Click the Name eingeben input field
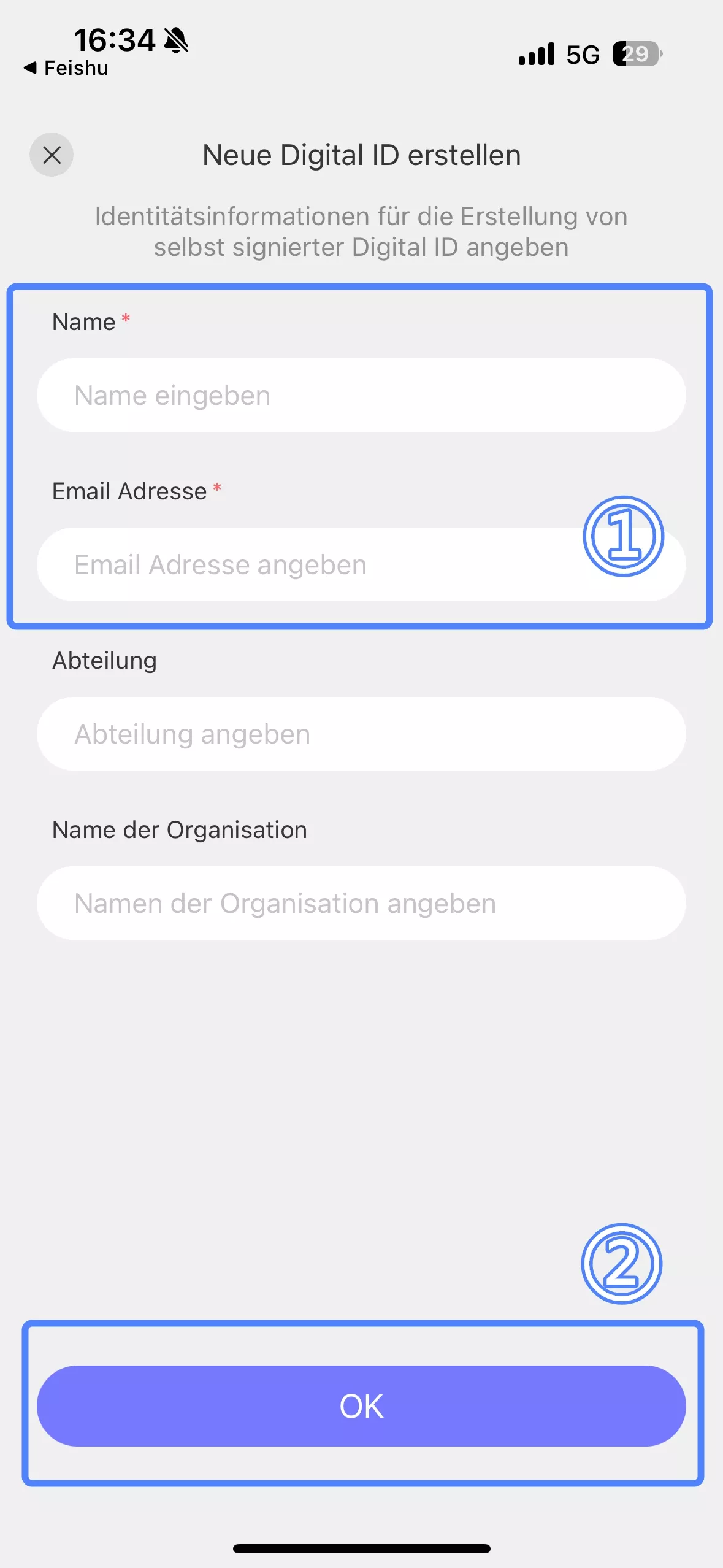Image resolution: width=723 pixels, height=1568 pixels. pos(361,394)
